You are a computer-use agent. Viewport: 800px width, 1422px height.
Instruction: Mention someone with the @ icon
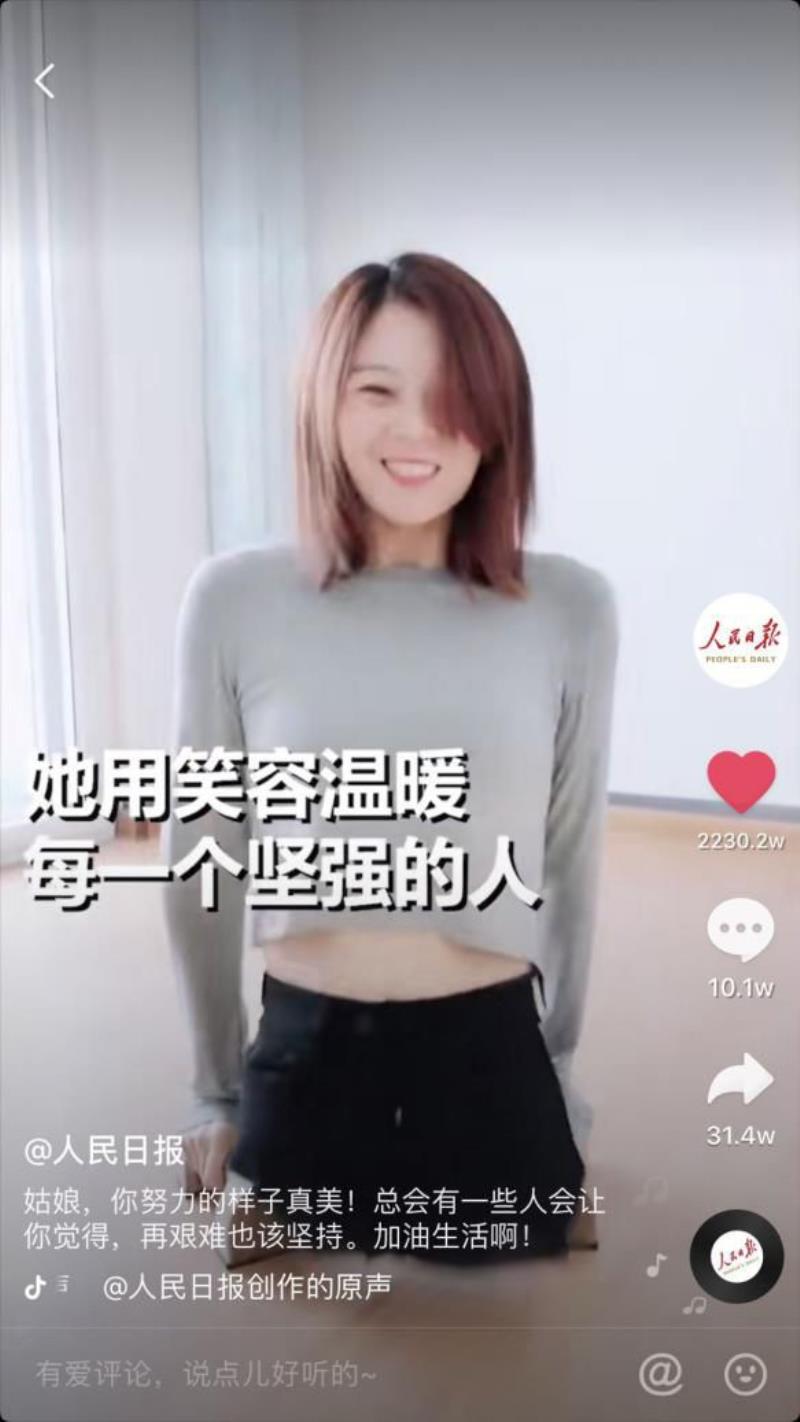tap(660, 1375)
